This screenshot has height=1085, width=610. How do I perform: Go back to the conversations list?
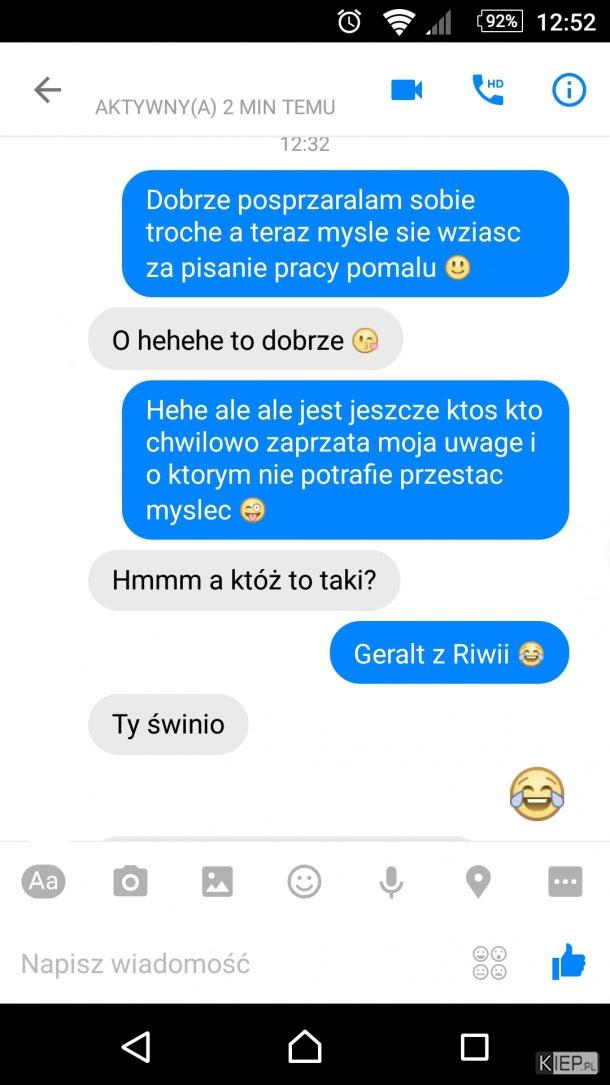click(47, 90)
